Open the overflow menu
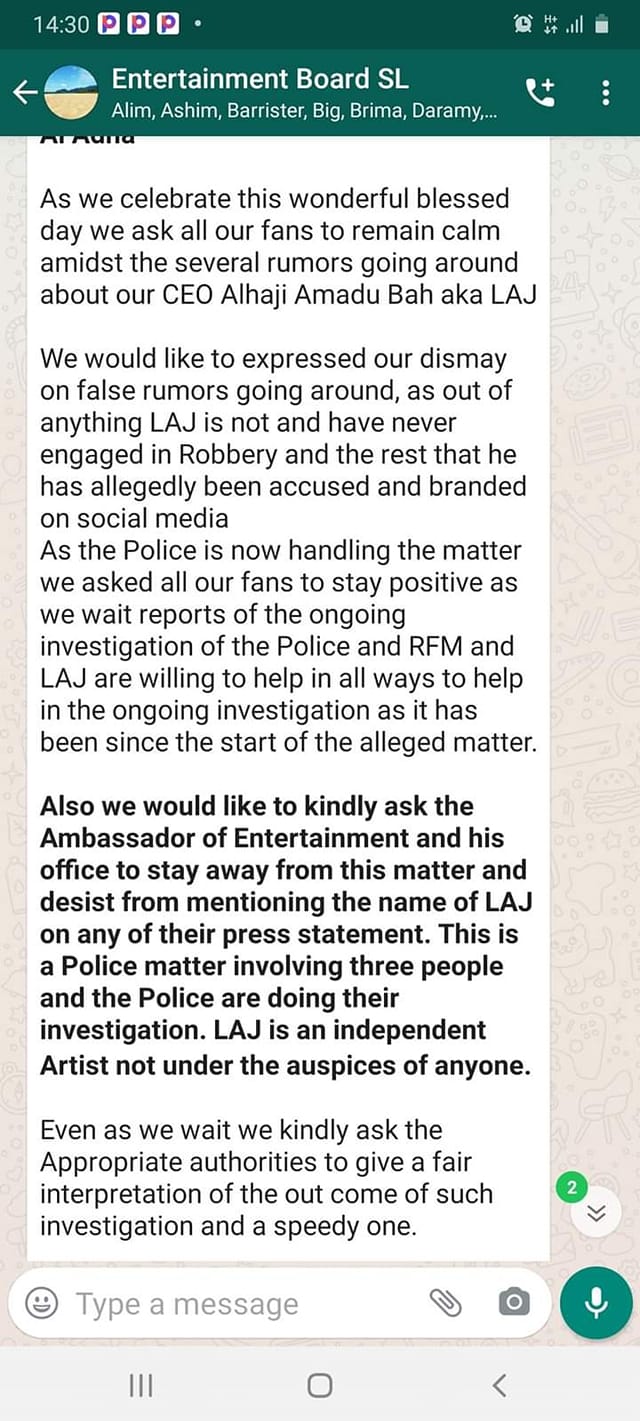 pos(606,93)
